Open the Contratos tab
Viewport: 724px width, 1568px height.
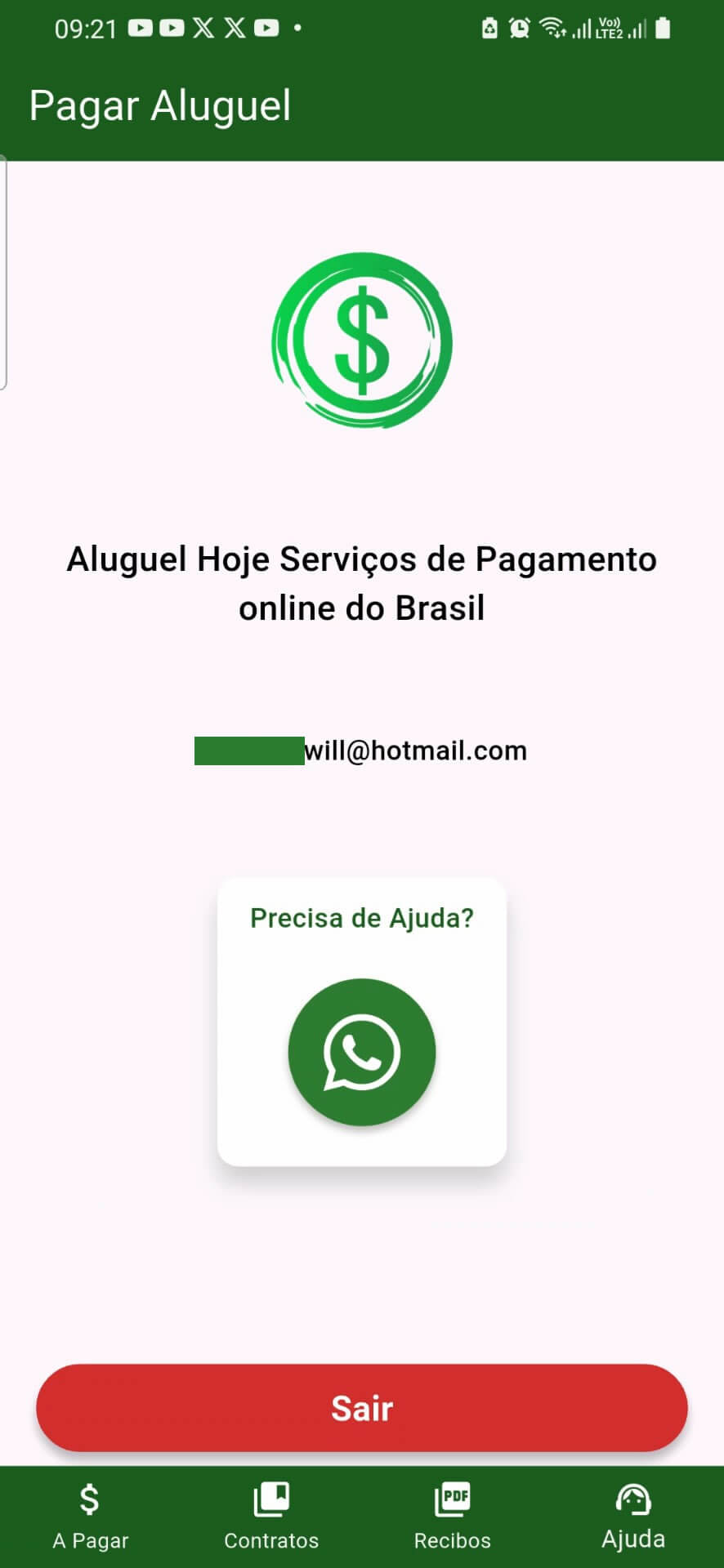click(271, 1517)
